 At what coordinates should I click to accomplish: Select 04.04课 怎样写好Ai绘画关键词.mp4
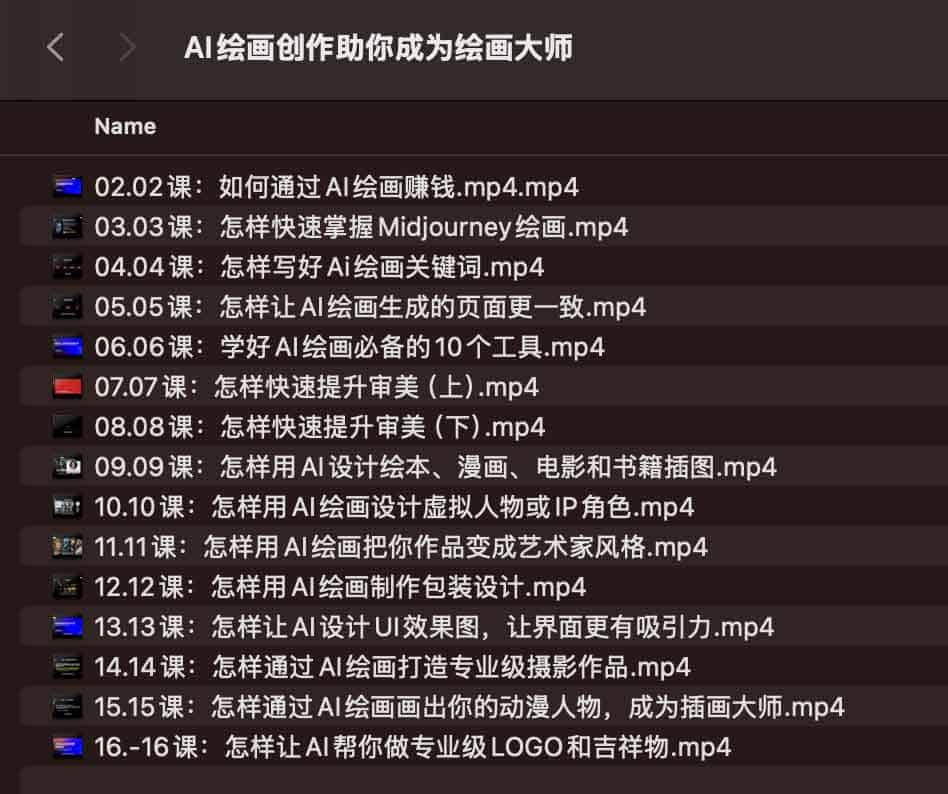tap(319, 267)
